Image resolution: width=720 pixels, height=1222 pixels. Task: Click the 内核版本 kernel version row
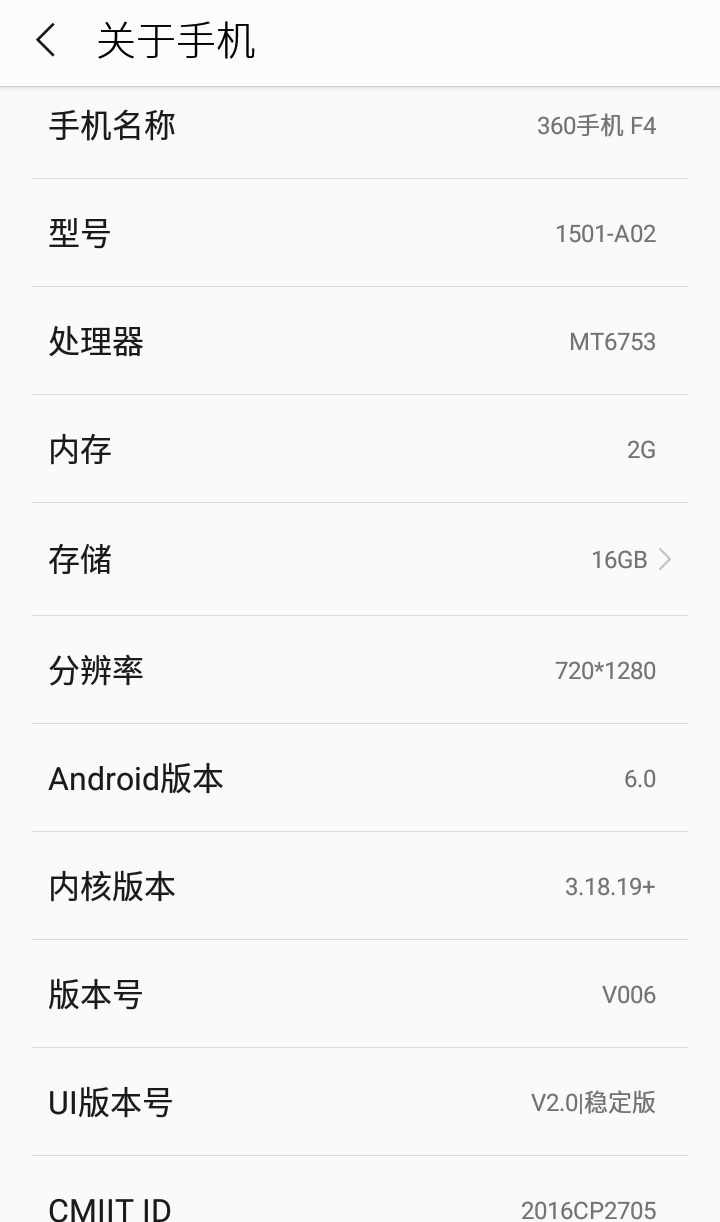coord(360,886)
